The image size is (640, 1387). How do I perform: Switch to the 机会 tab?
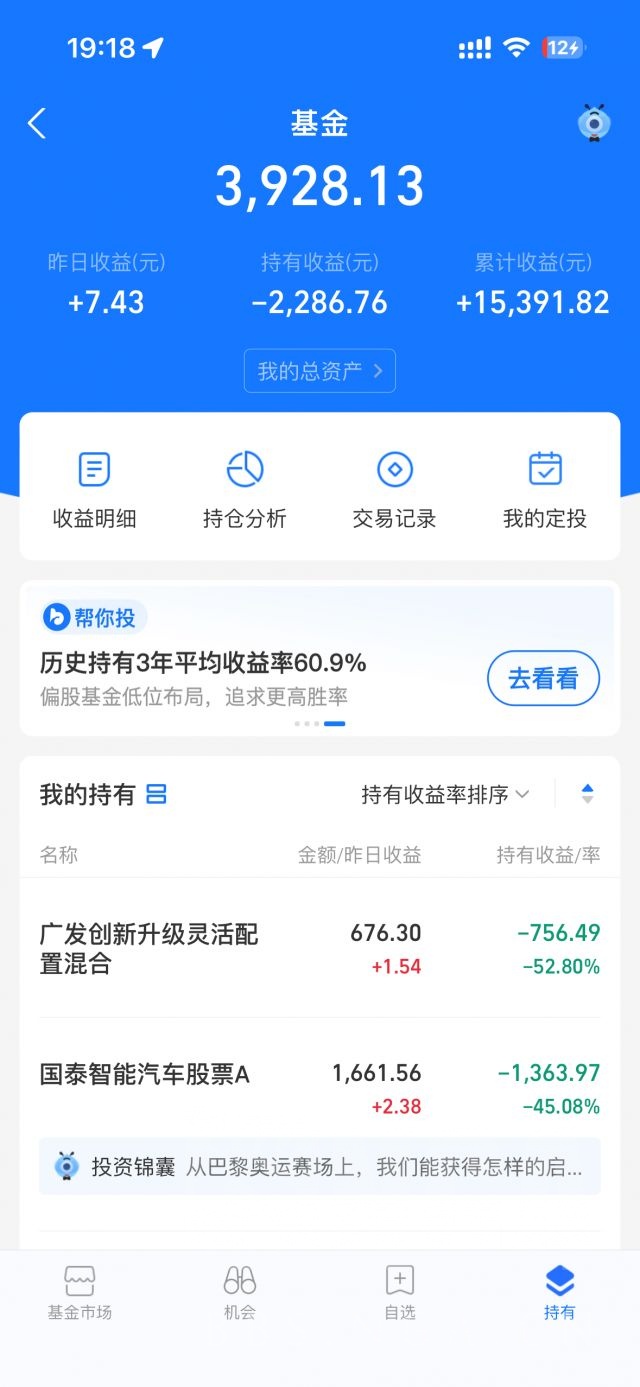pos(240,1292)
